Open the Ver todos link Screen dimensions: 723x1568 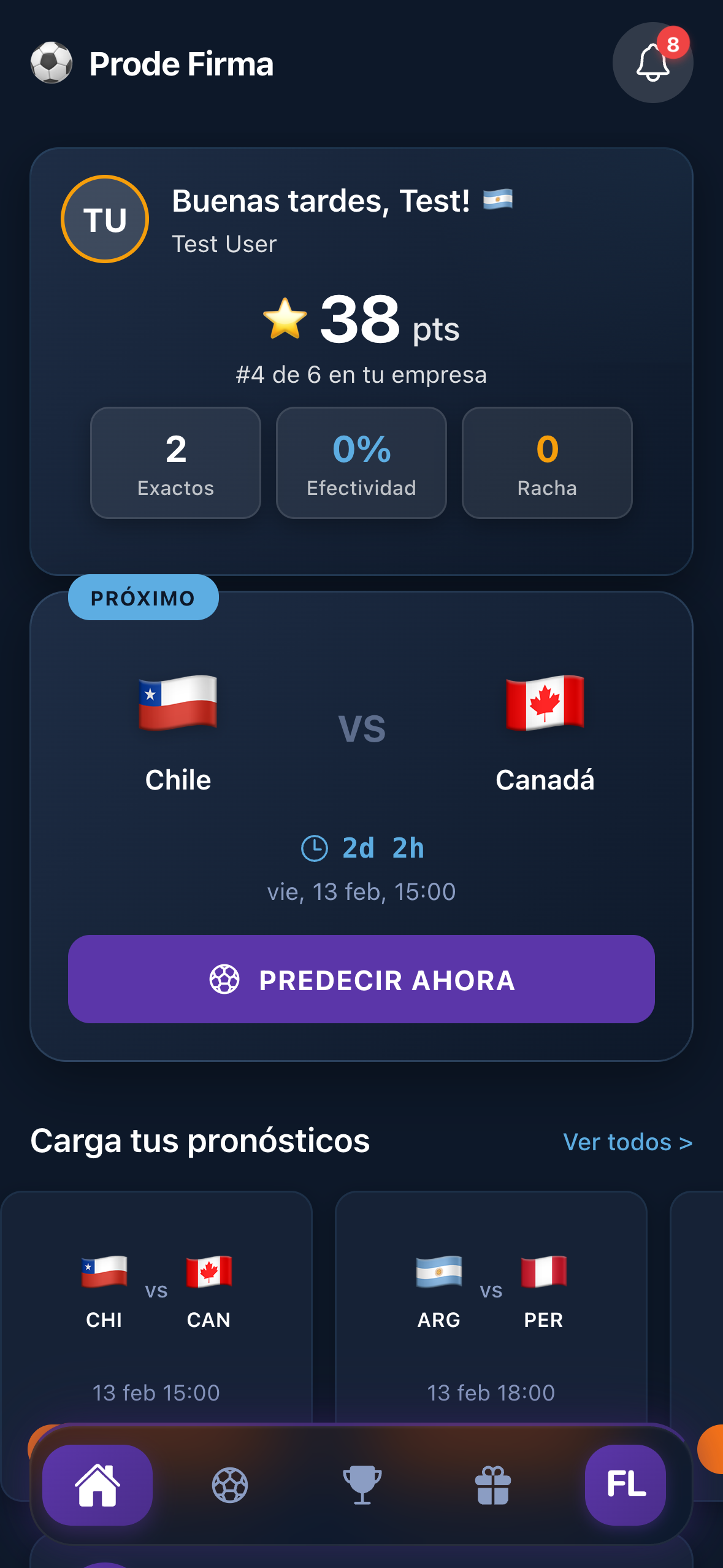627,1142
